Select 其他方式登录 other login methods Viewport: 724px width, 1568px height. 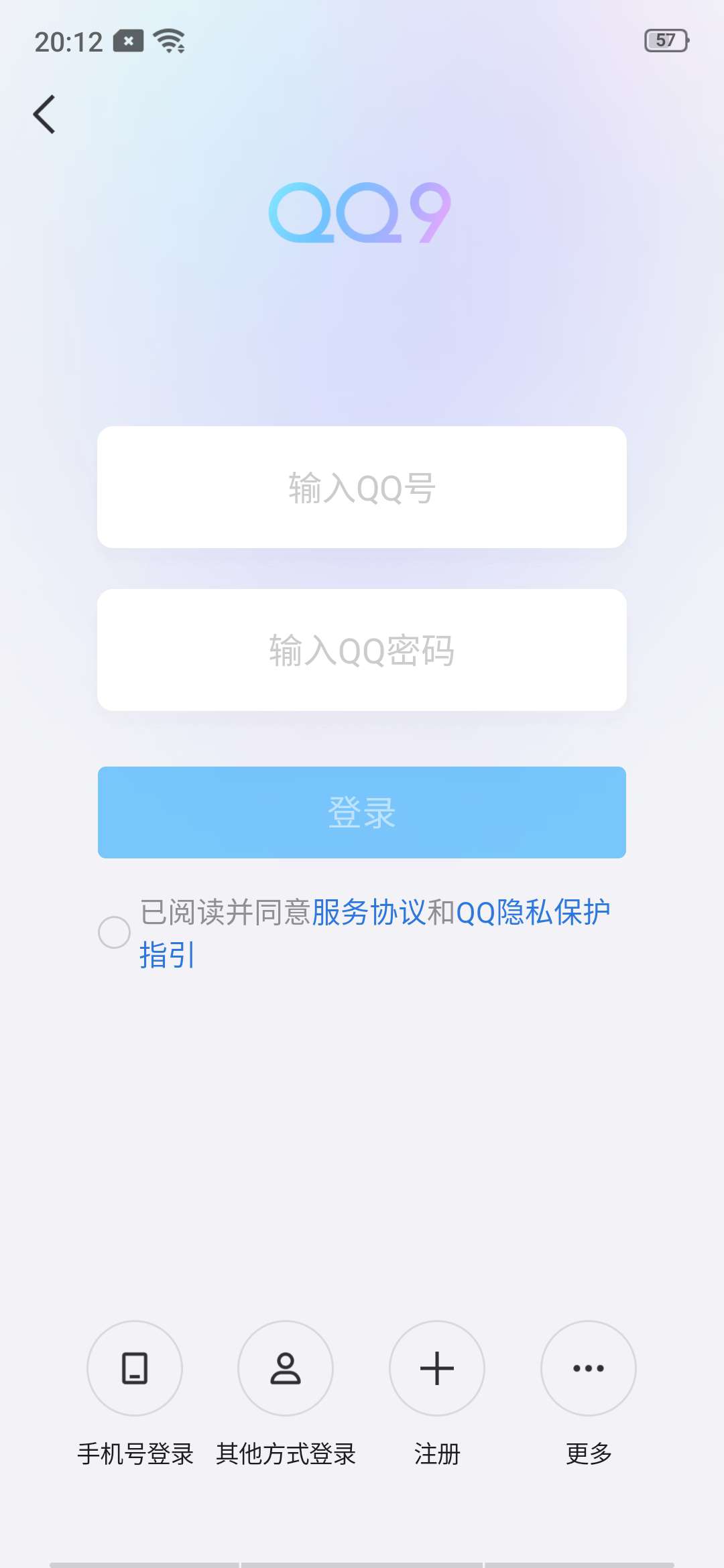tap(286, 1368)
